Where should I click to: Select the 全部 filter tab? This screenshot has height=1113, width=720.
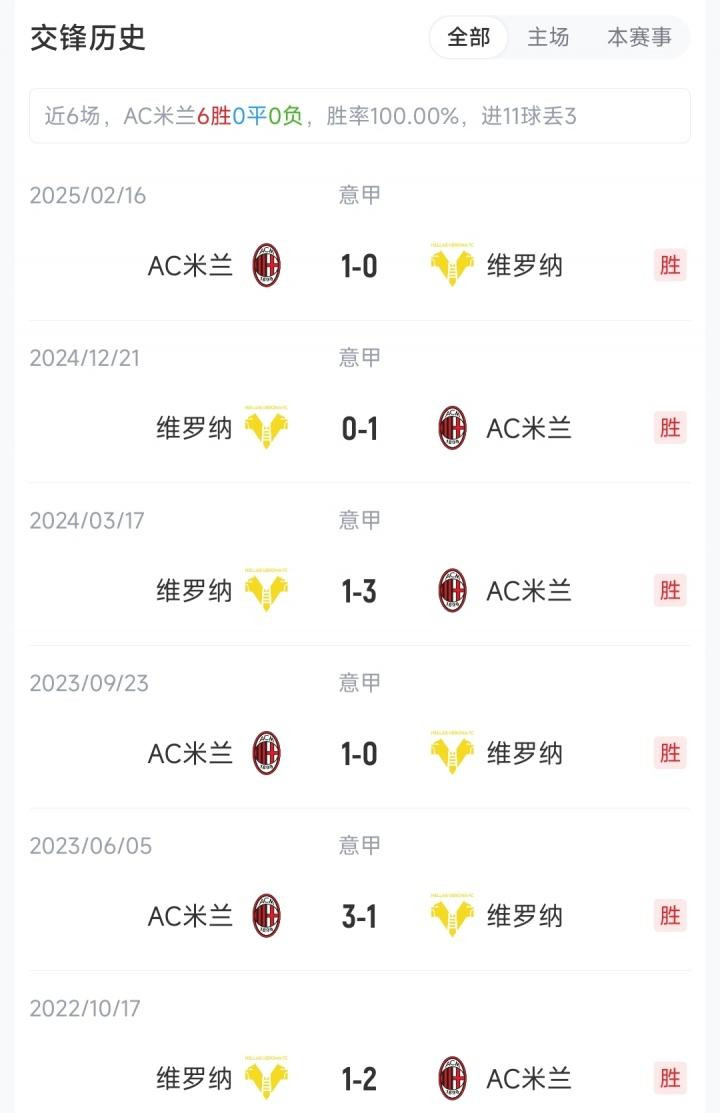click(x=468, y=38)
